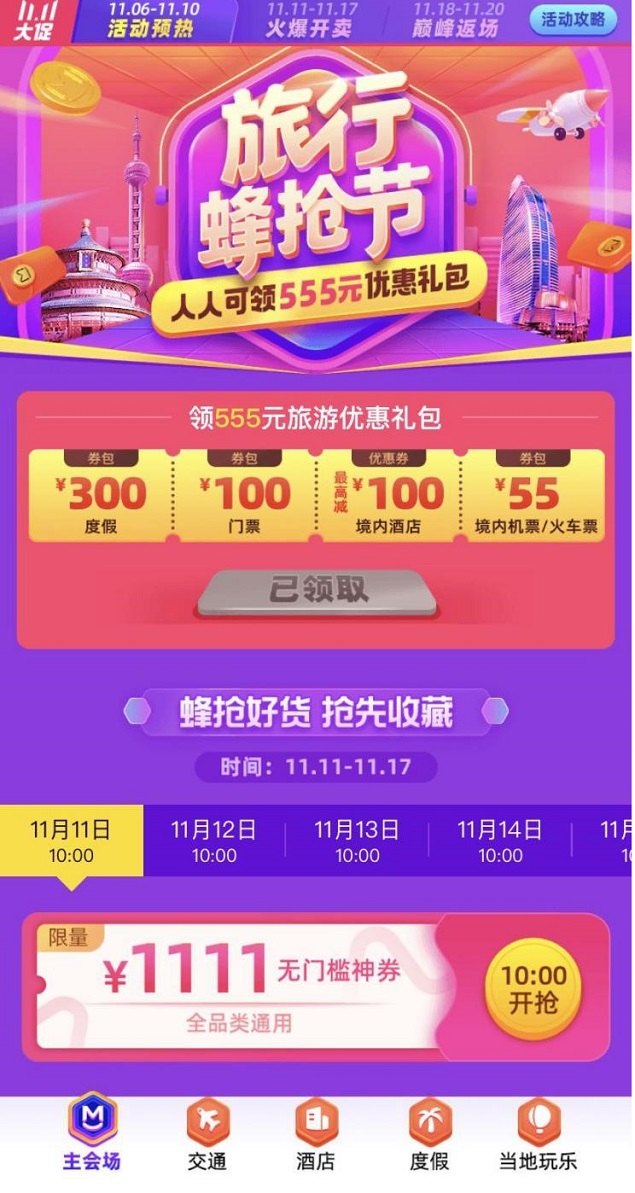The height and width of the screenshot is (1193, 635).
Task: Switch to the 11月13日 10:00 tab
Action: [357, 841]
